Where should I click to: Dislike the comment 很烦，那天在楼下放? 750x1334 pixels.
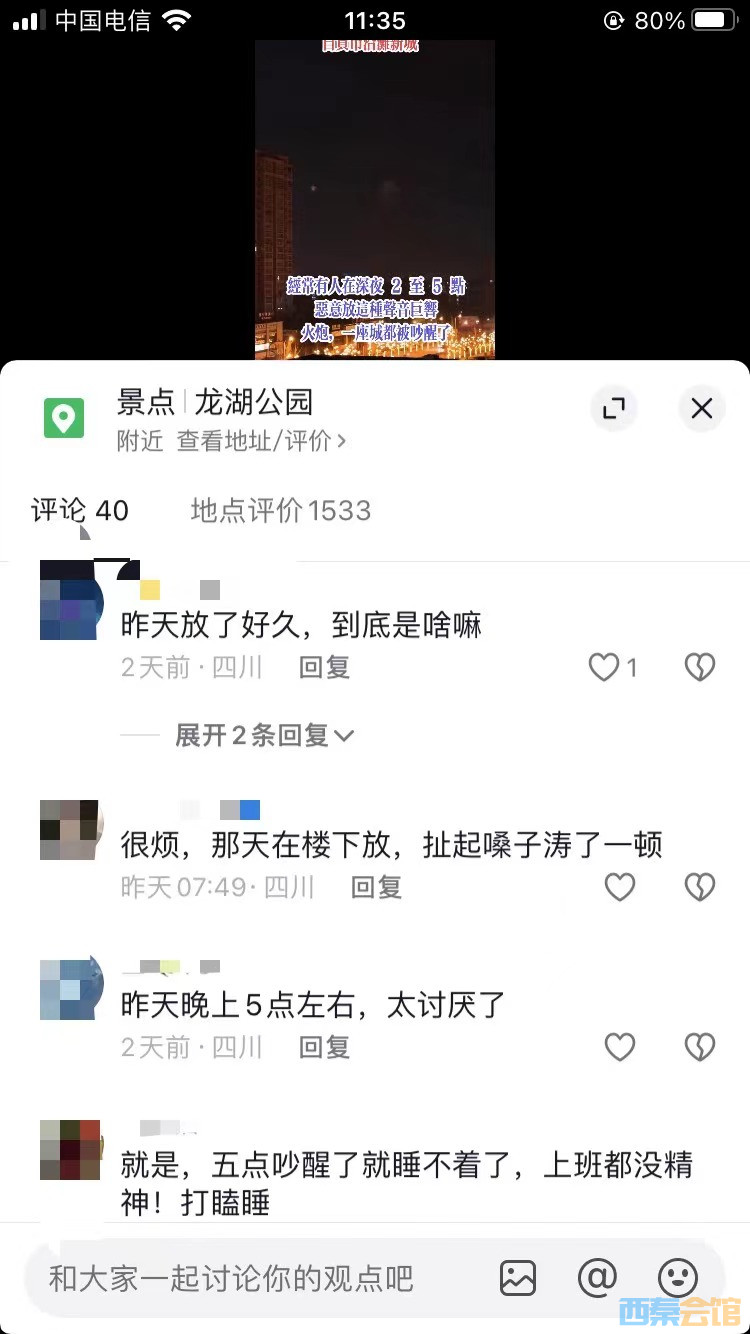(699, 887)
